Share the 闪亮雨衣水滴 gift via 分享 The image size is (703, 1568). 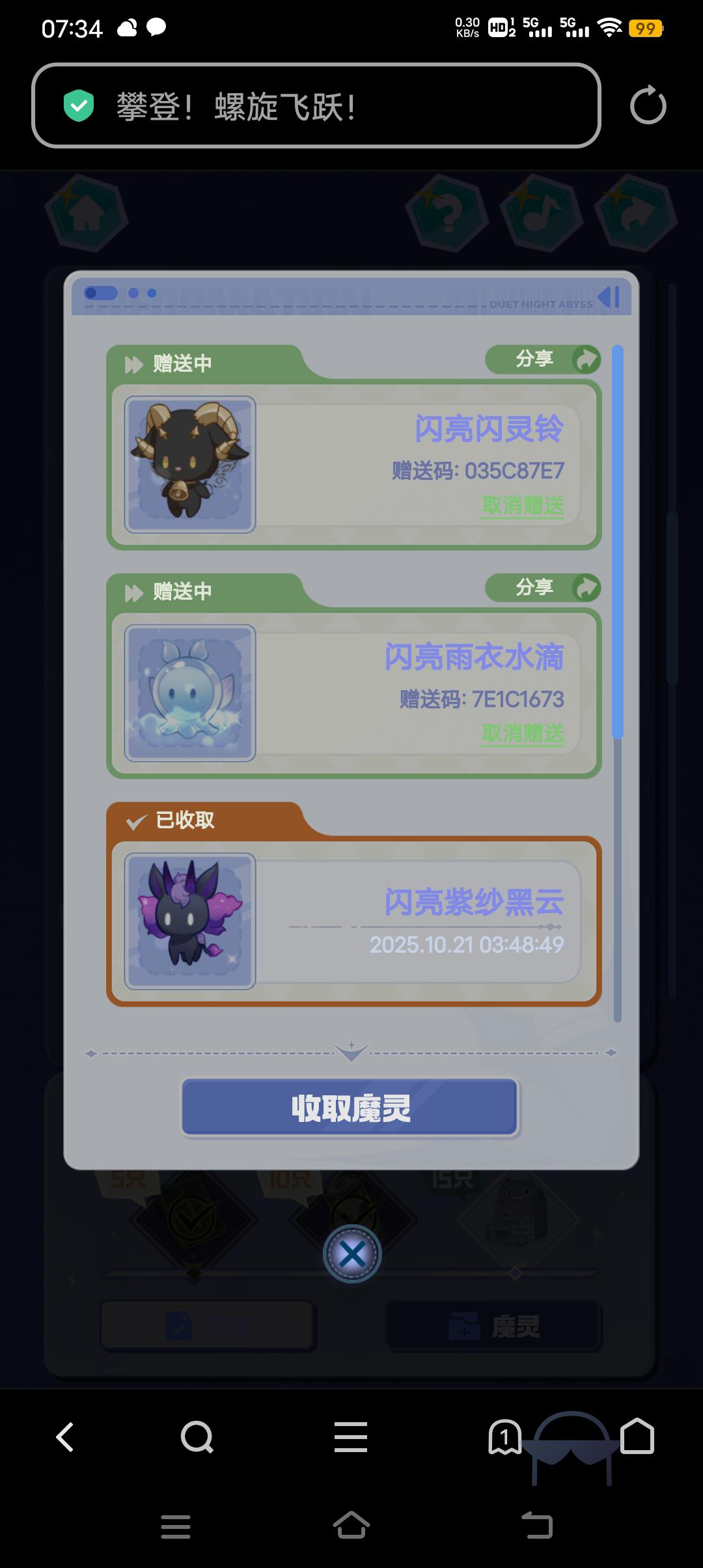(x=542, y=588)
